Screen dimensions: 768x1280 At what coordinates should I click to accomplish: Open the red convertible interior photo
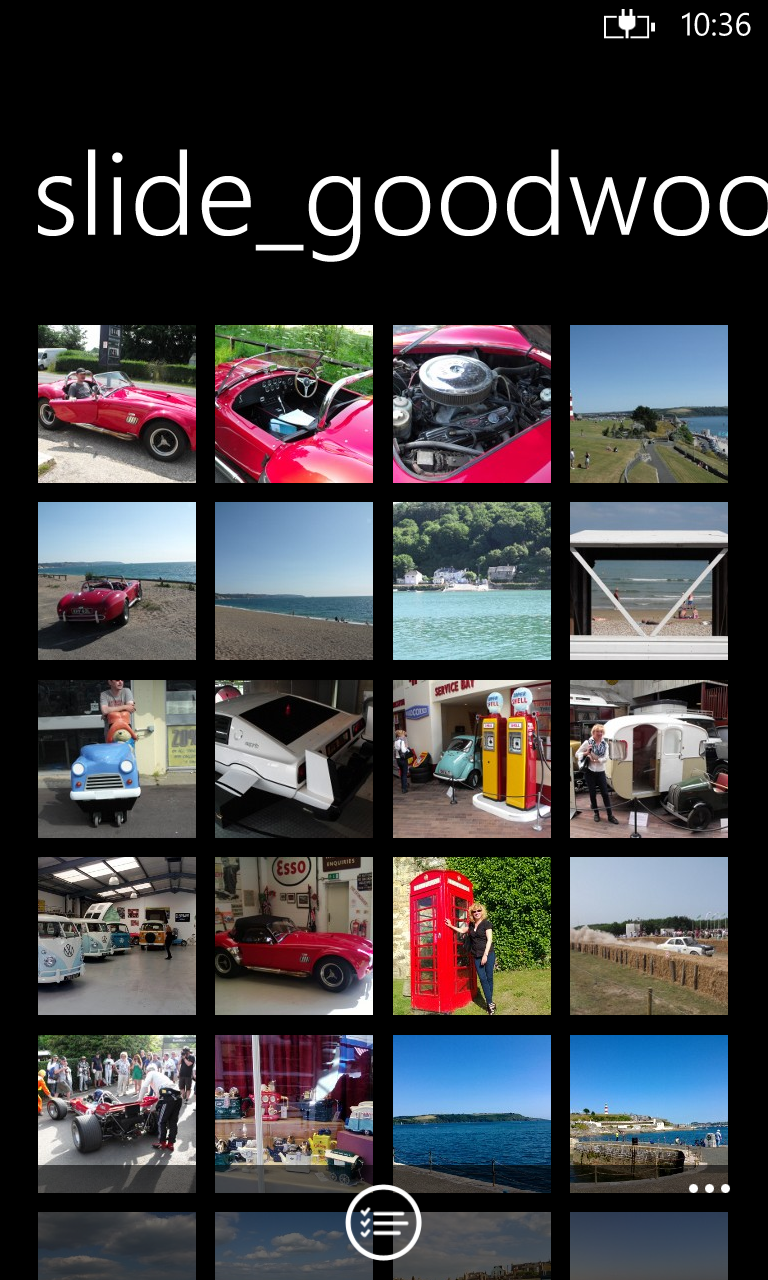(294, 404)
